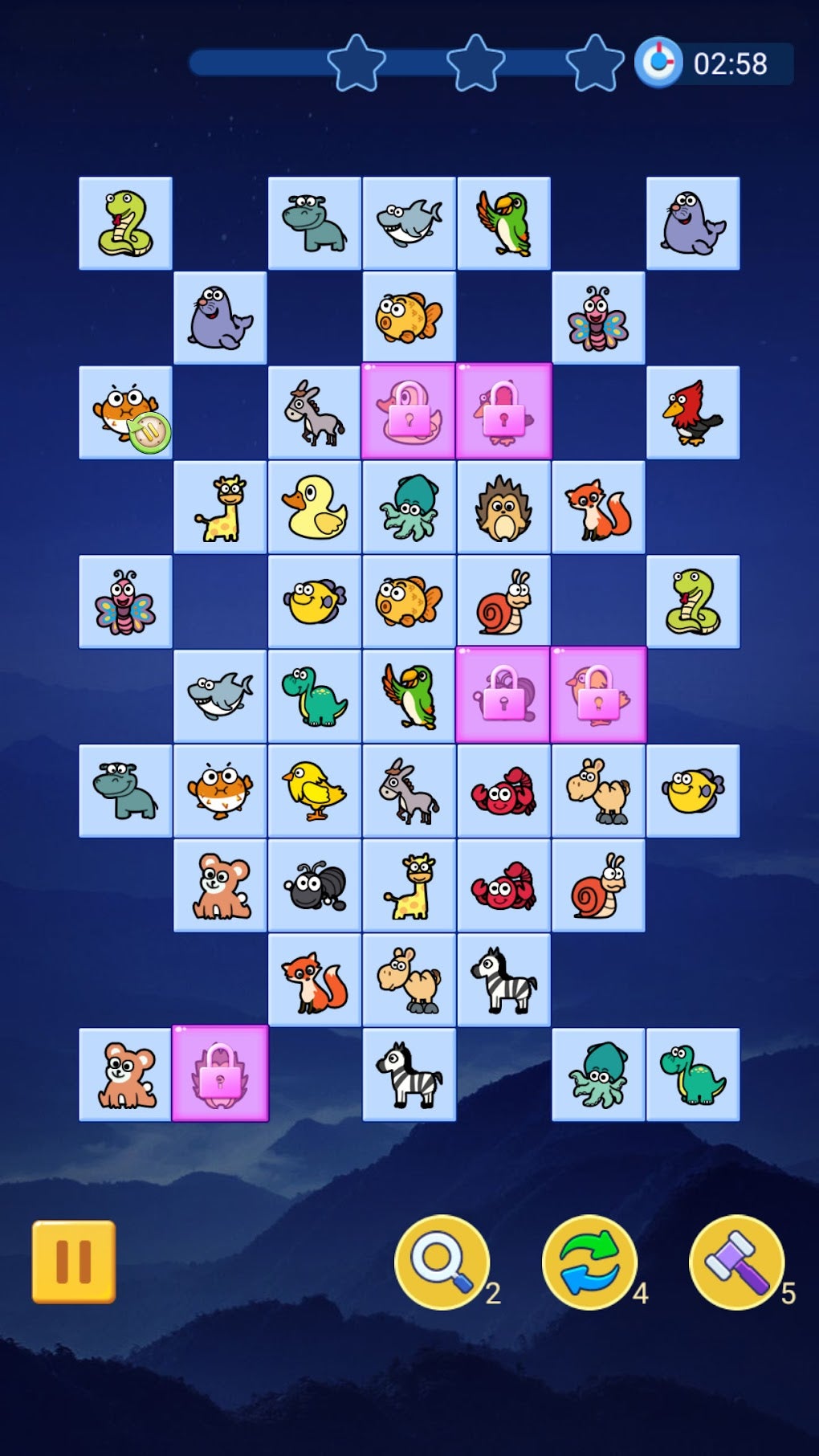Image resolution: width=819 pixels, height=1456 pixels.
Task: Pick the purple octopus tile near bottom
Action: tap(598, 1075)
